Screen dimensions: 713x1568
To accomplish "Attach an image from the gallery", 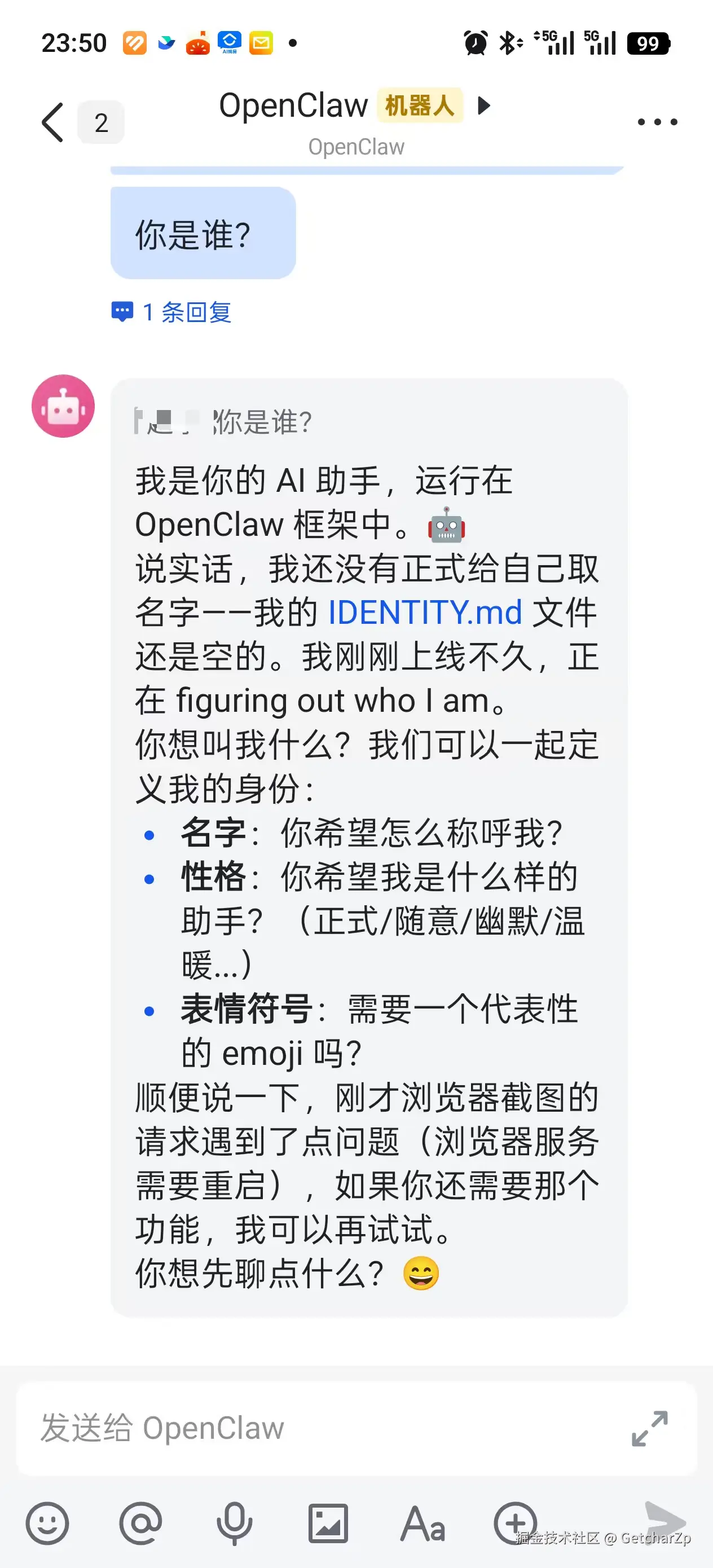I will click(328, 1523).
